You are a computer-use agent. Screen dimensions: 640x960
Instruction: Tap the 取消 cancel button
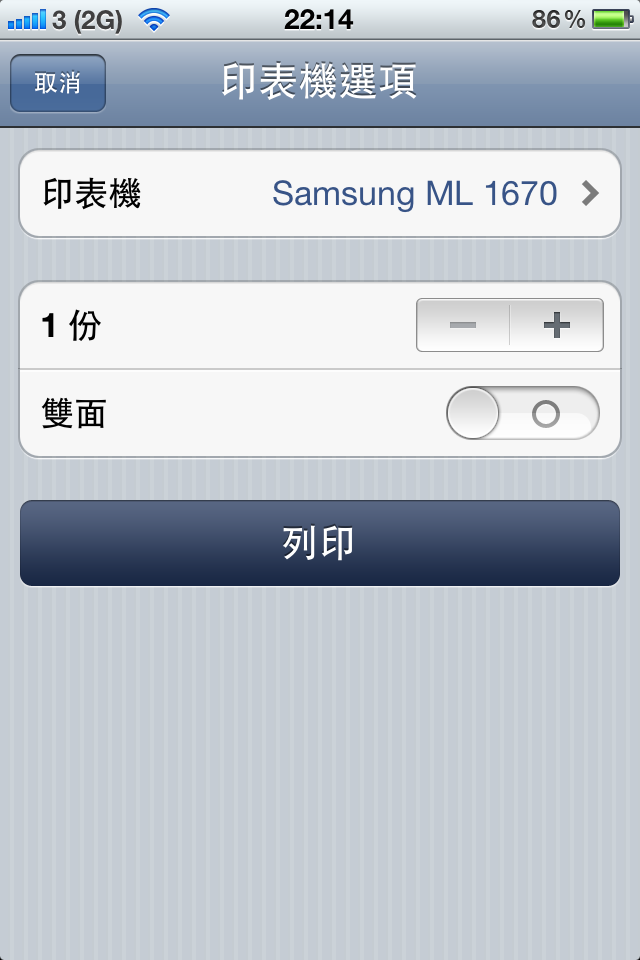[x=58, y=83]
